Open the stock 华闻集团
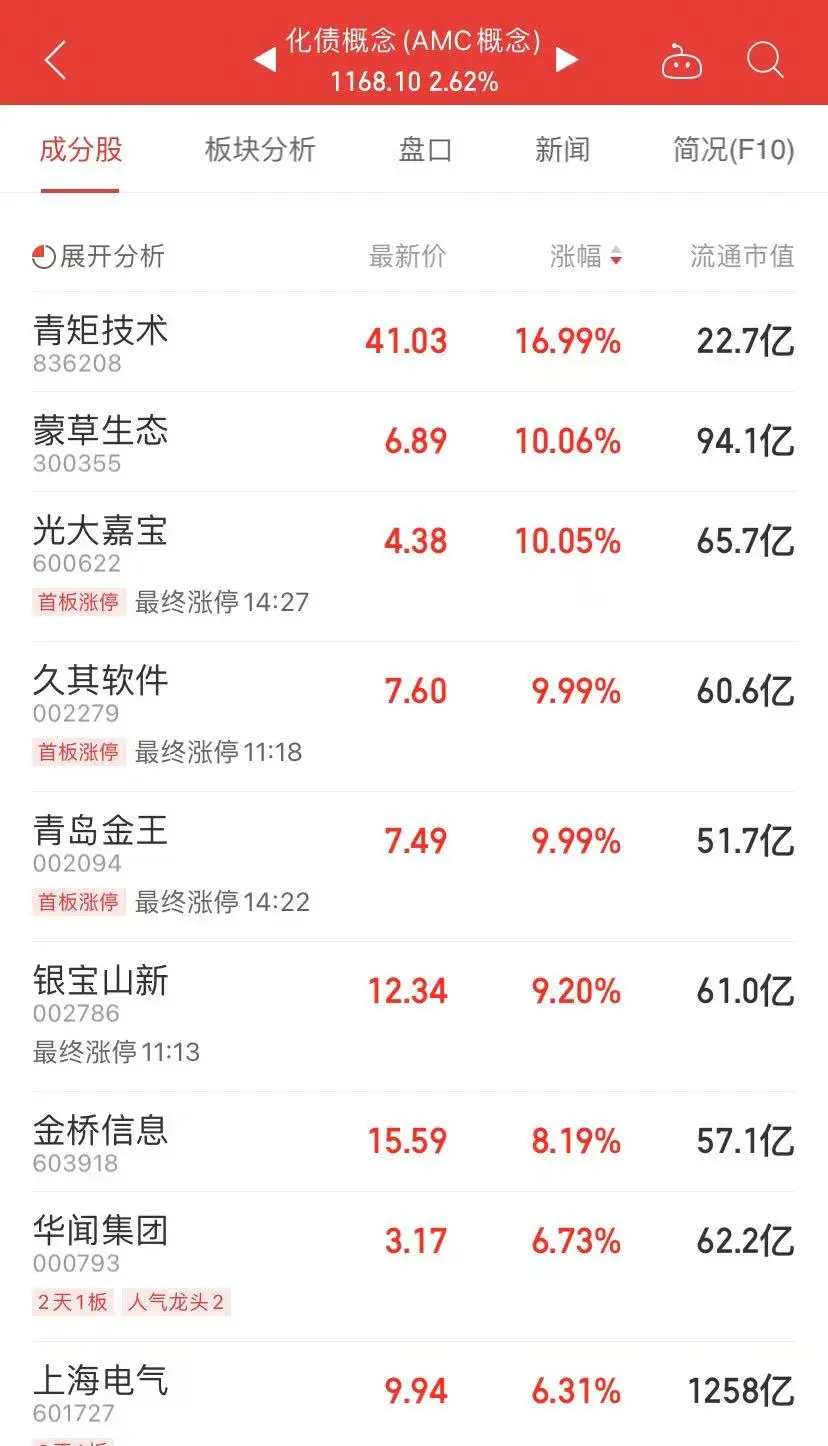Image resolution: width=828 pixels, height=1446 pixels. 100,1242
